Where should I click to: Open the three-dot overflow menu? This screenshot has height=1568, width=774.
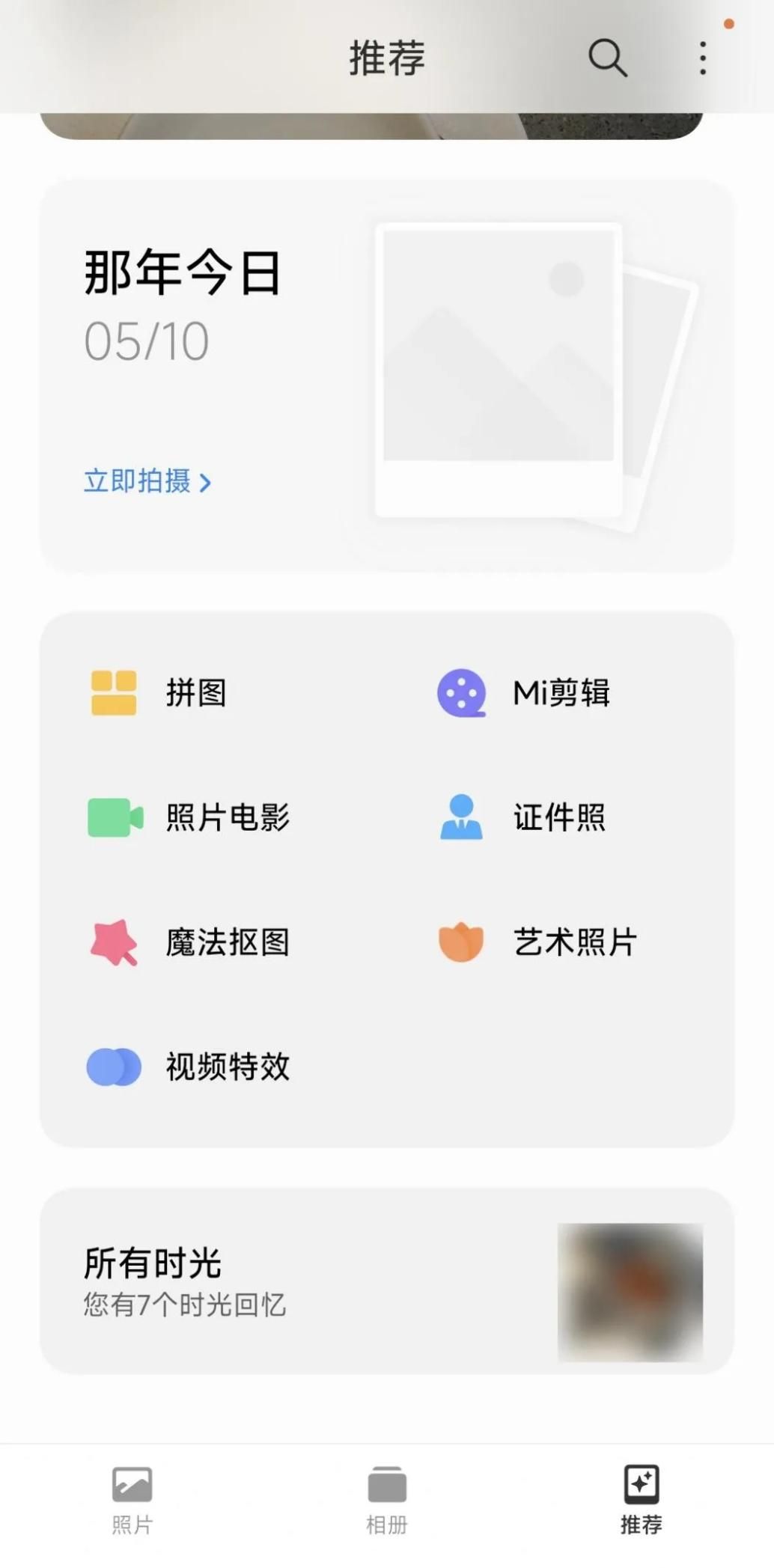tap(702, 58)
